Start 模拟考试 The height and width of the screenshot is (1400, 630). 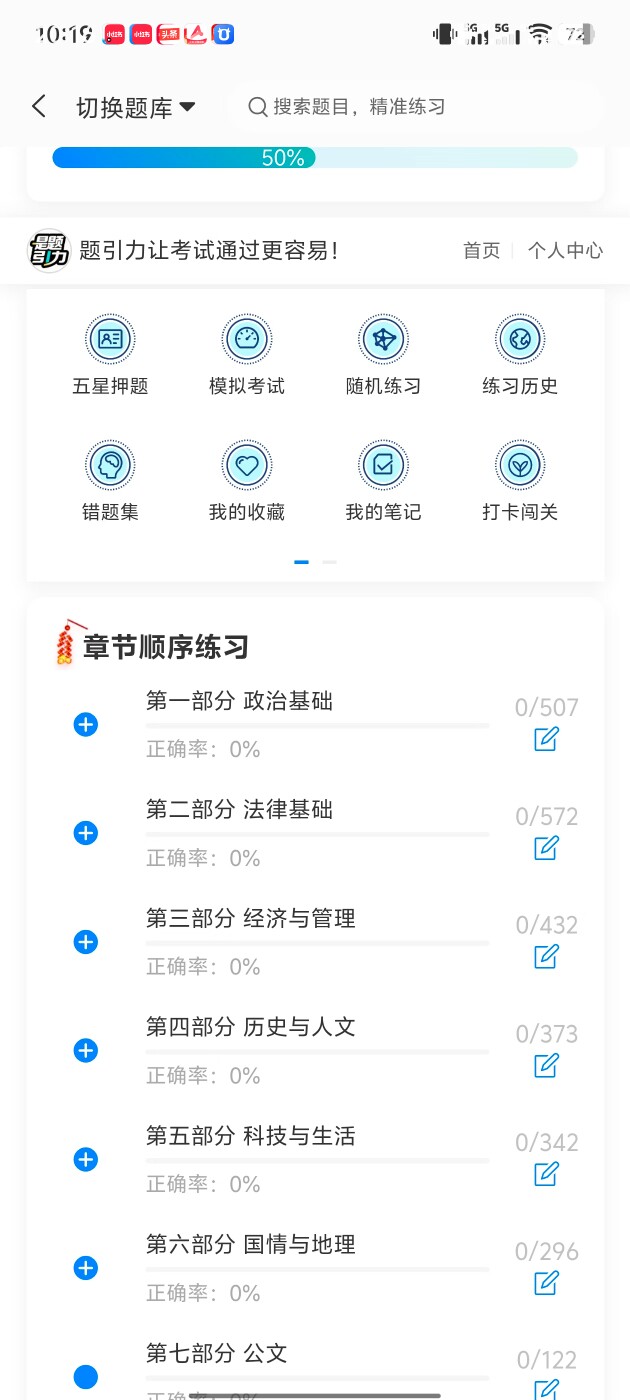(246, 355)
